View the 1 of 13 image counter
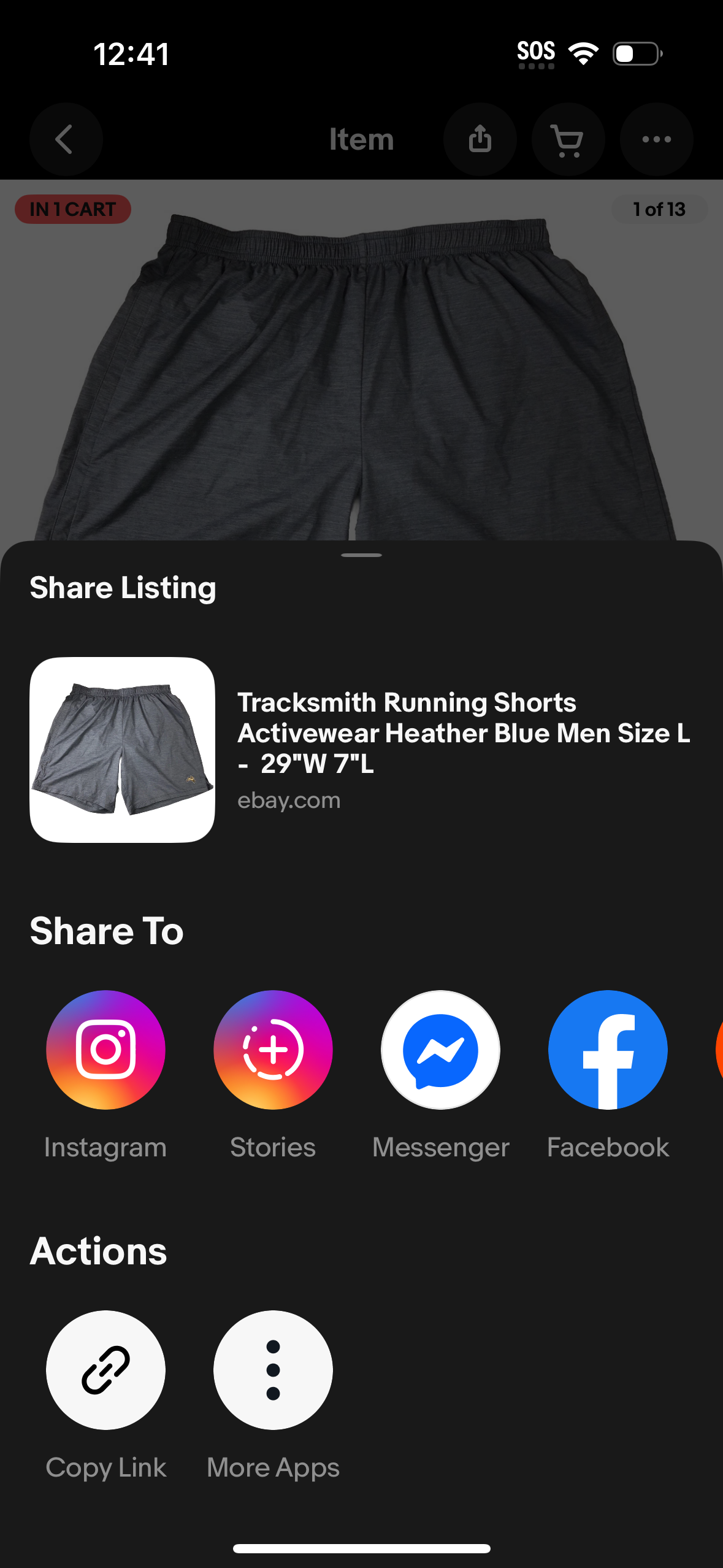Viewport: 723px width, 1568px height. [x=659, y=209]
